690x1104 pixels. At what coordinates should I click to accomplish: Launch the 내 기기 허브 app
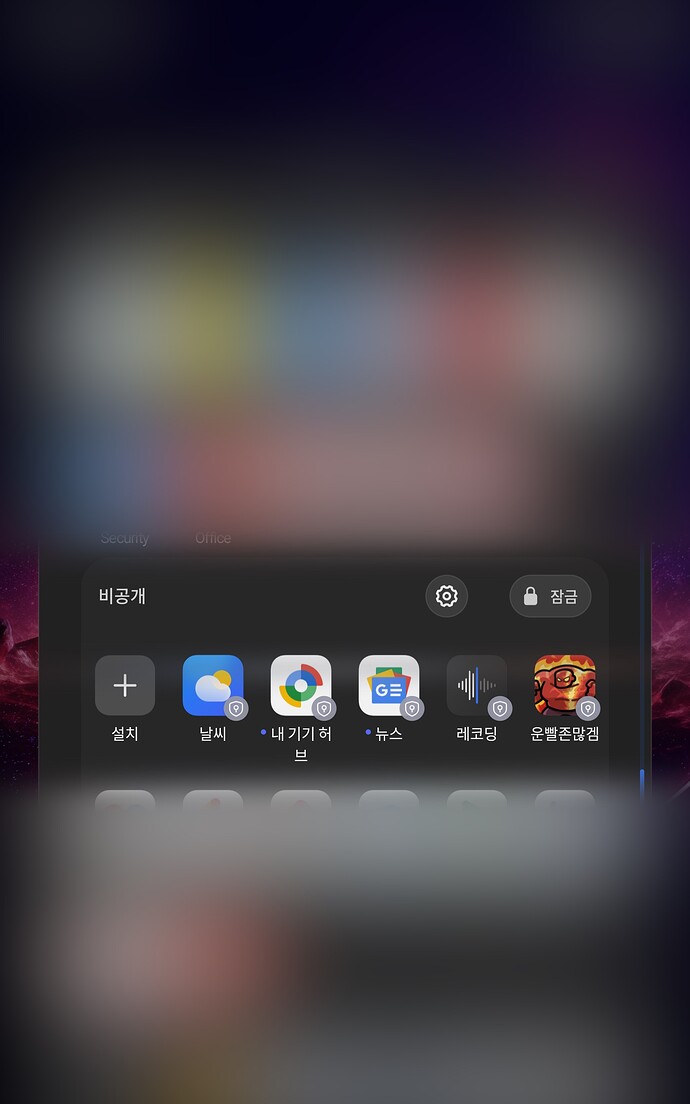coord(301,686)
